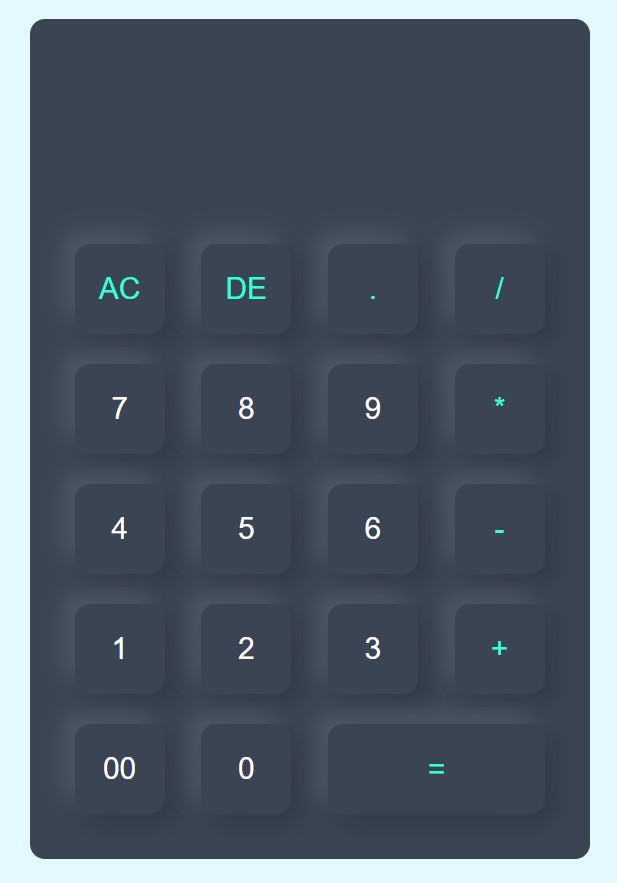Calculate the result with equals key
The image size is (617, 883).
[436, 769]
